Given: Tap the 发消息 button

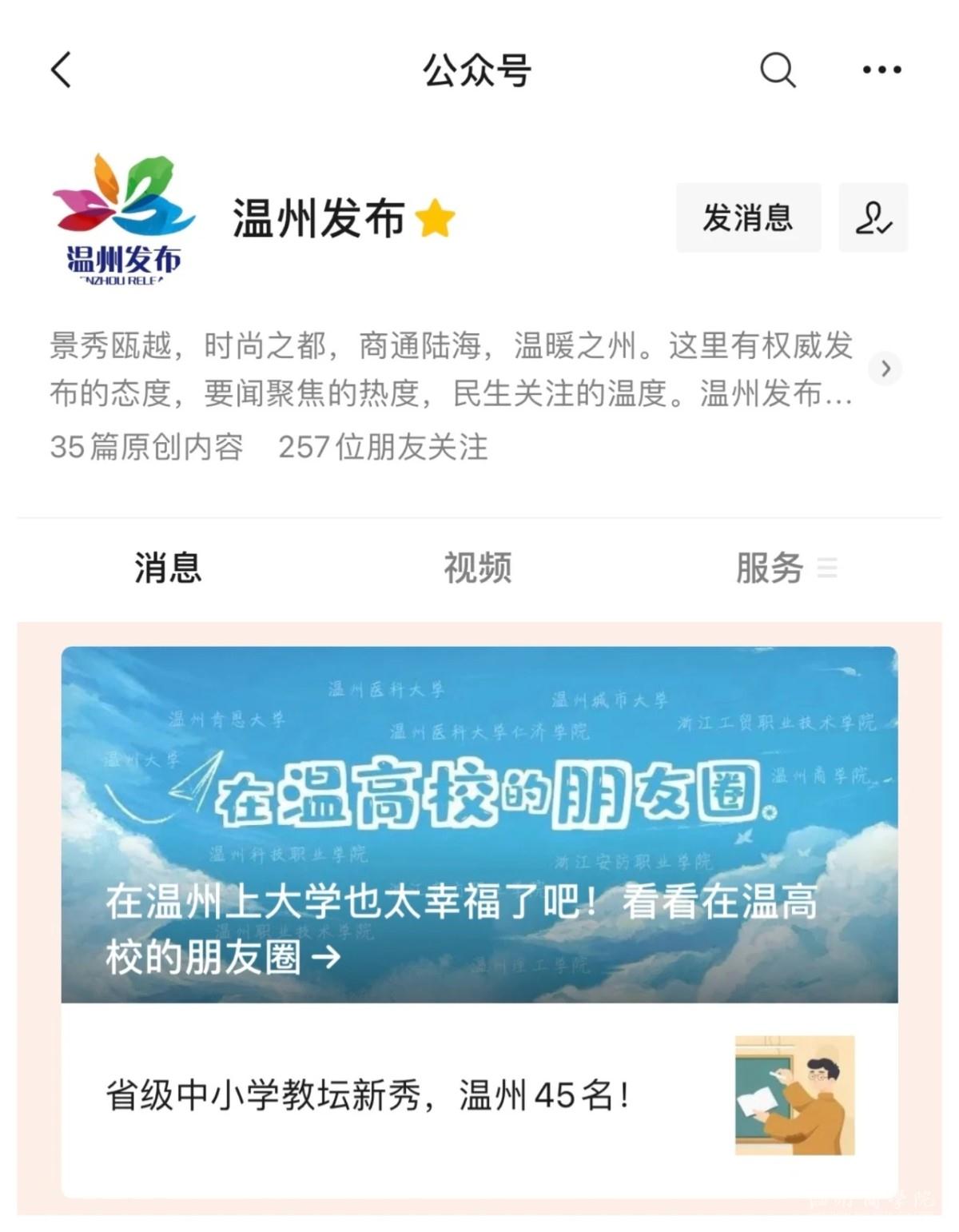Looking at the screenshot, I should click(748, 217).
